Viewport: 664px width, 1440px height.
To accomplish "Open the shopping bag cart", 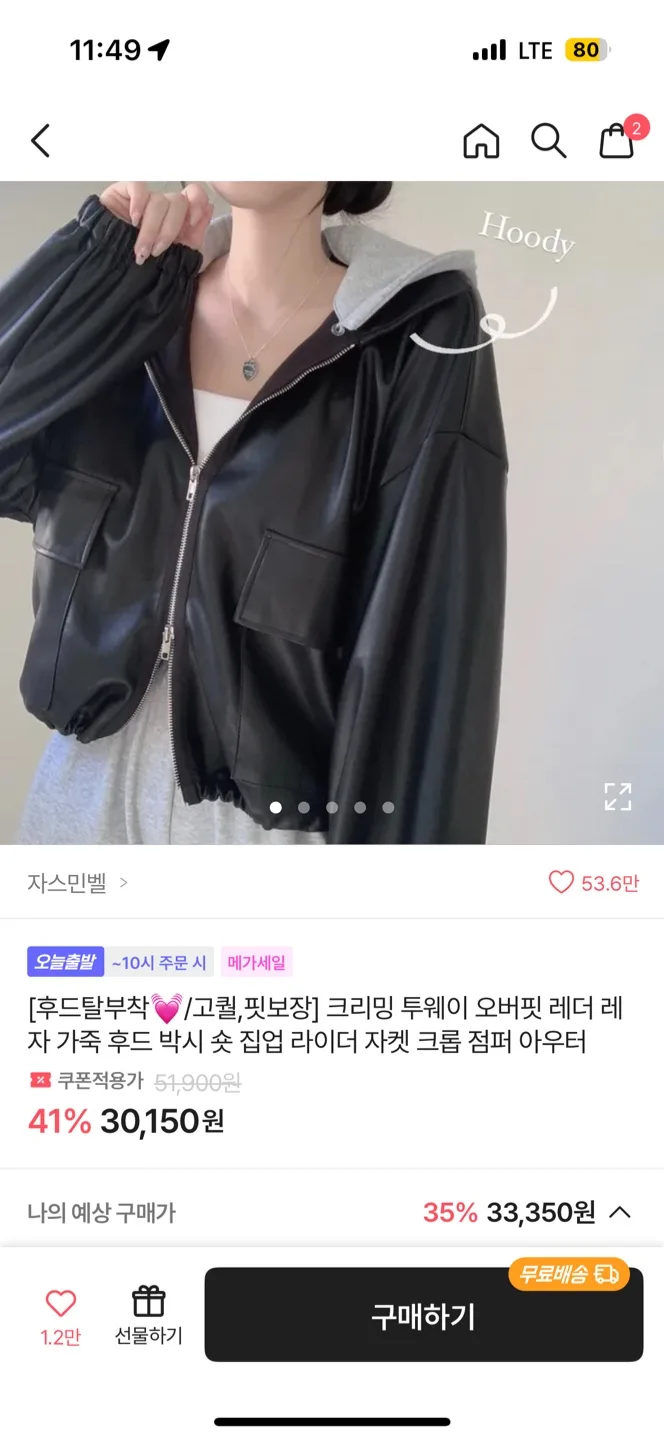I will click(617, 141).
